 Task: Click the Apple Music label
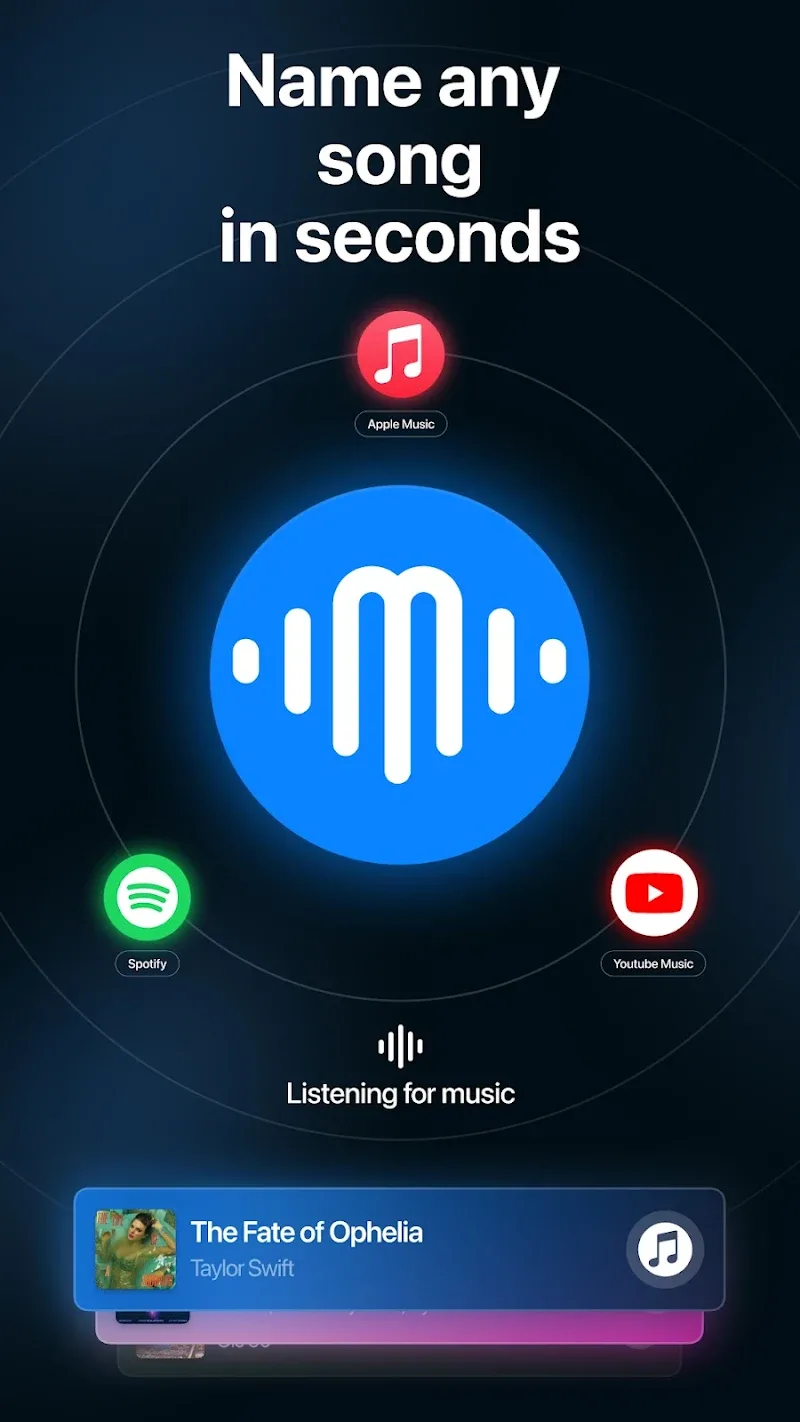click(x=401, y=424)
